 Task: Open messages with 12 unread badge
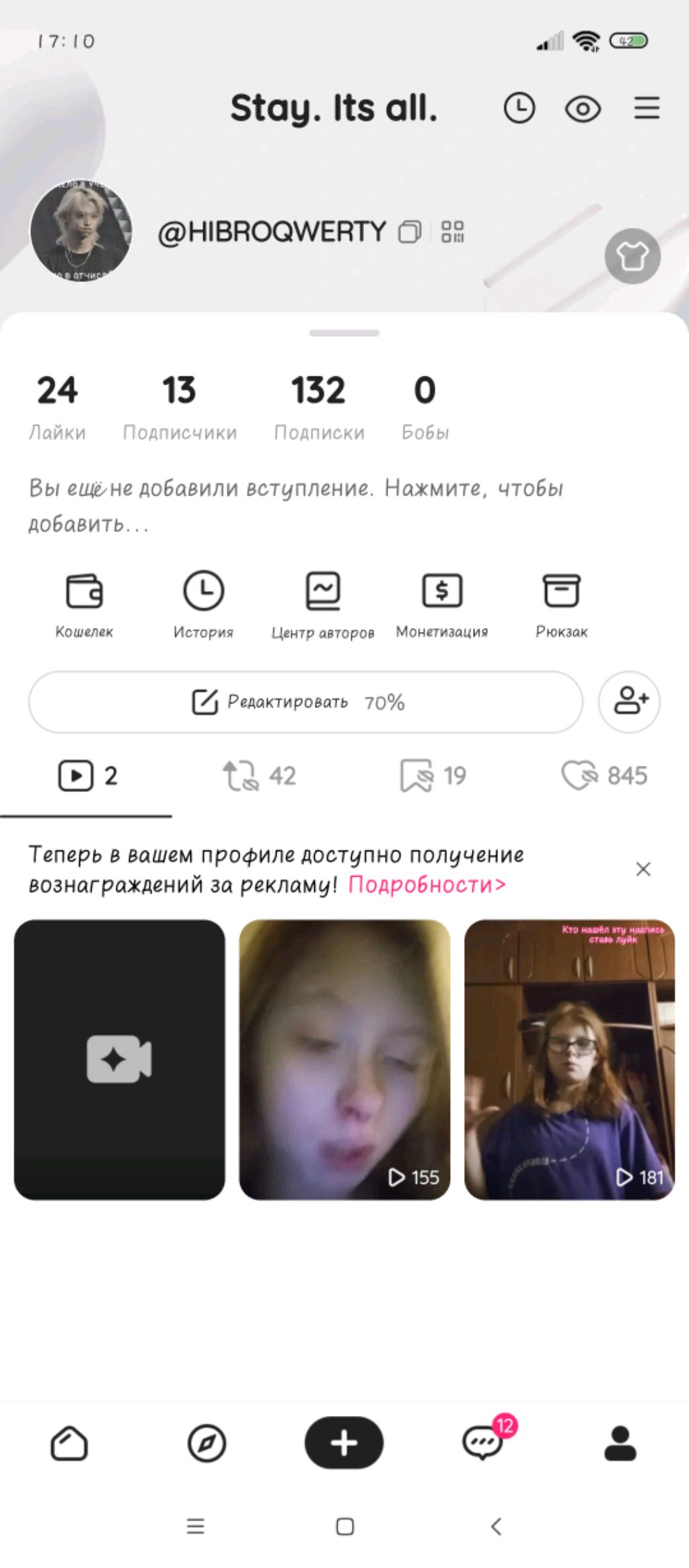(482, 1443)
